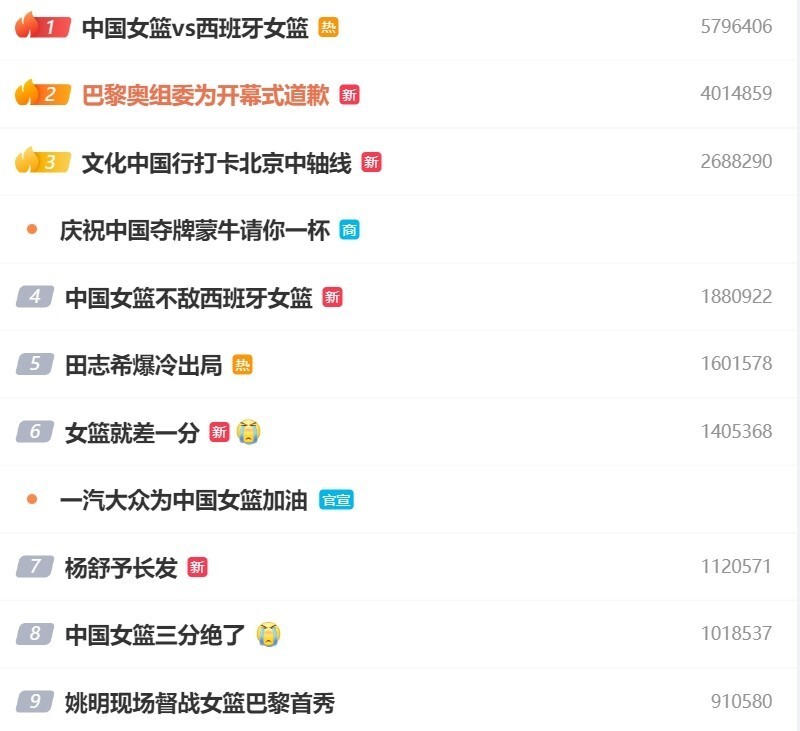Open the topic 中国女篮不敌西班牙女篮
The width and height of the screenshot is (800, 731).
(188, 297)
